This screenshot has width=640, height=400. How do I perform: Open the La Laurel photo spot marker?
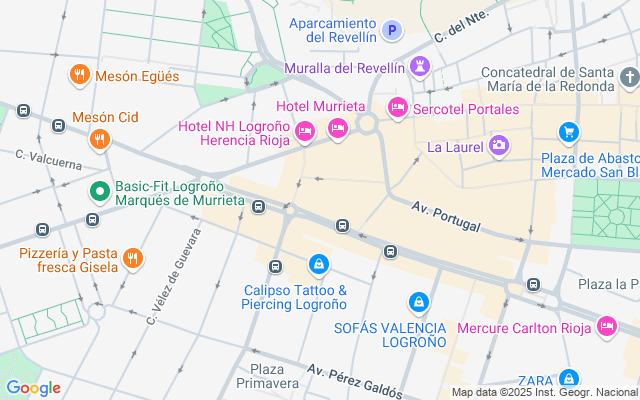tap(498, 147)
